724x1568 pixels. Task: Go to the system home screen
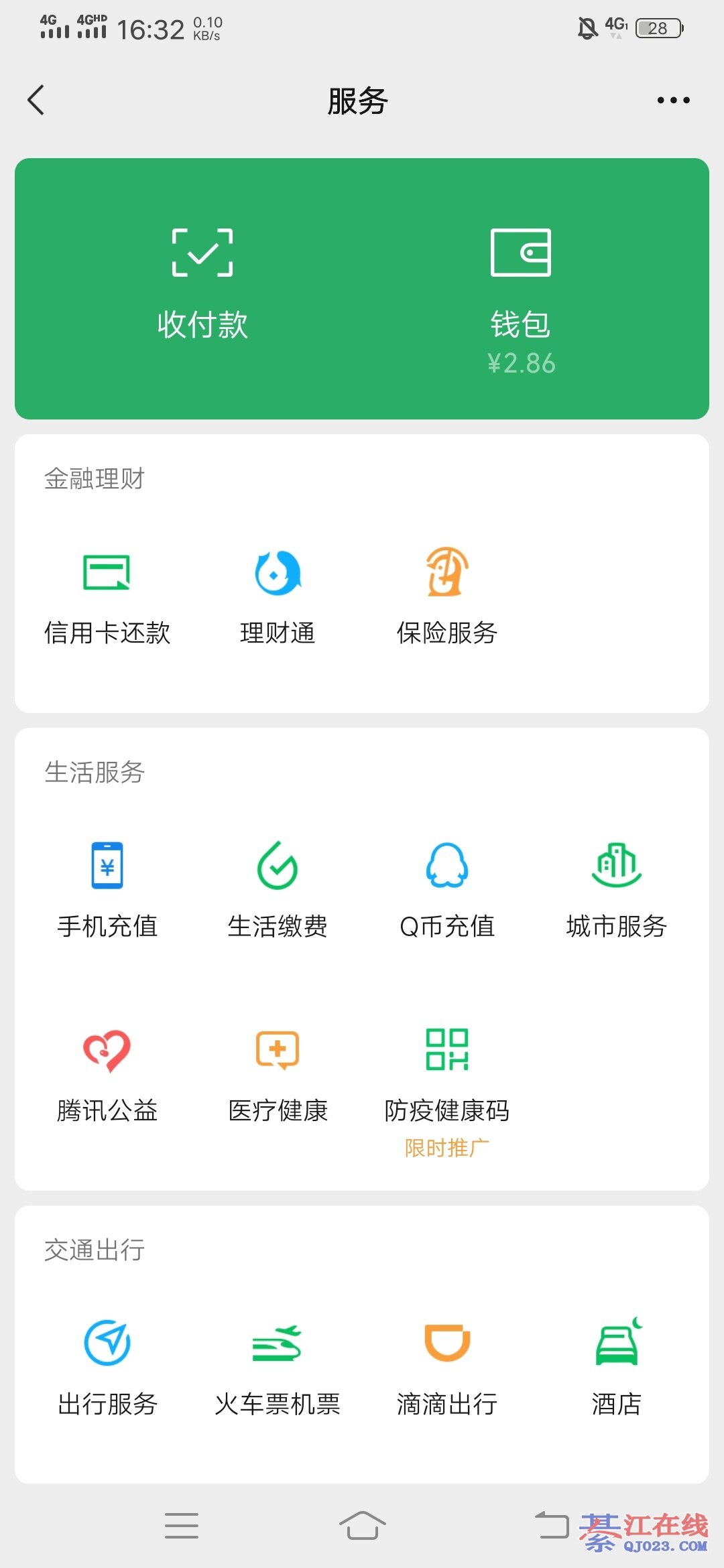(x=362, y=1526)
